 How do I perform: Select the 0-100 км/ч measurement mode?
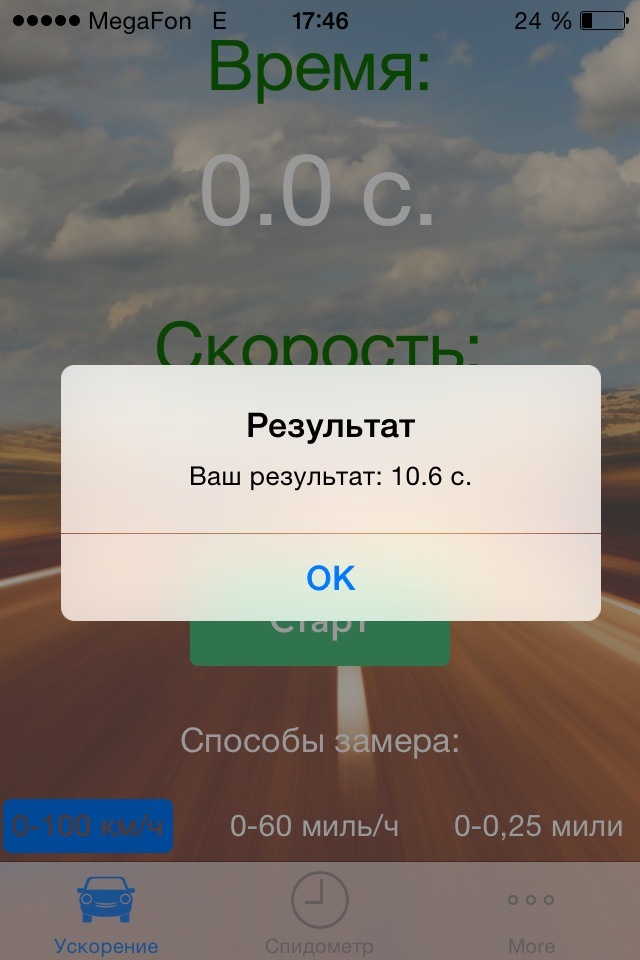pos(88,826)
